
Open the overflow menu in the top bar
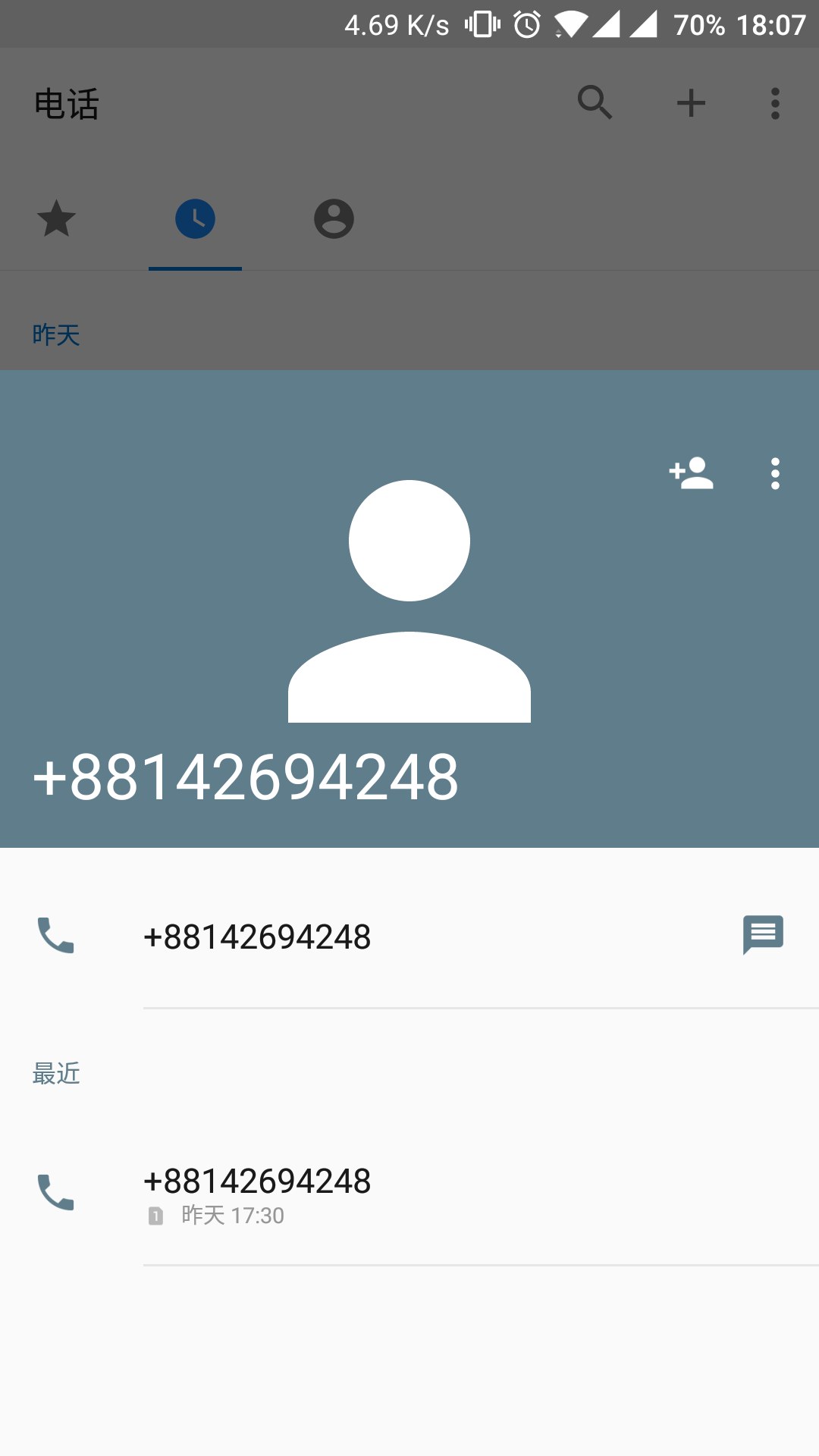tap(774, 102)
